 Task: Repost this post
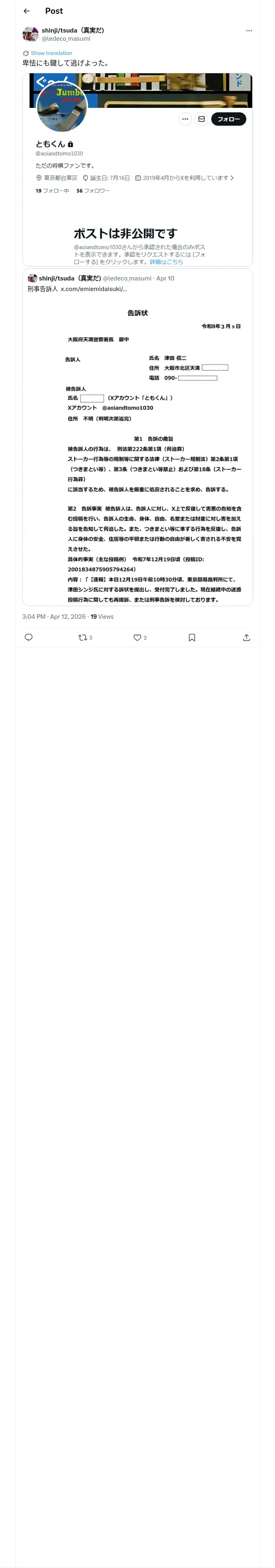[85, 637]
